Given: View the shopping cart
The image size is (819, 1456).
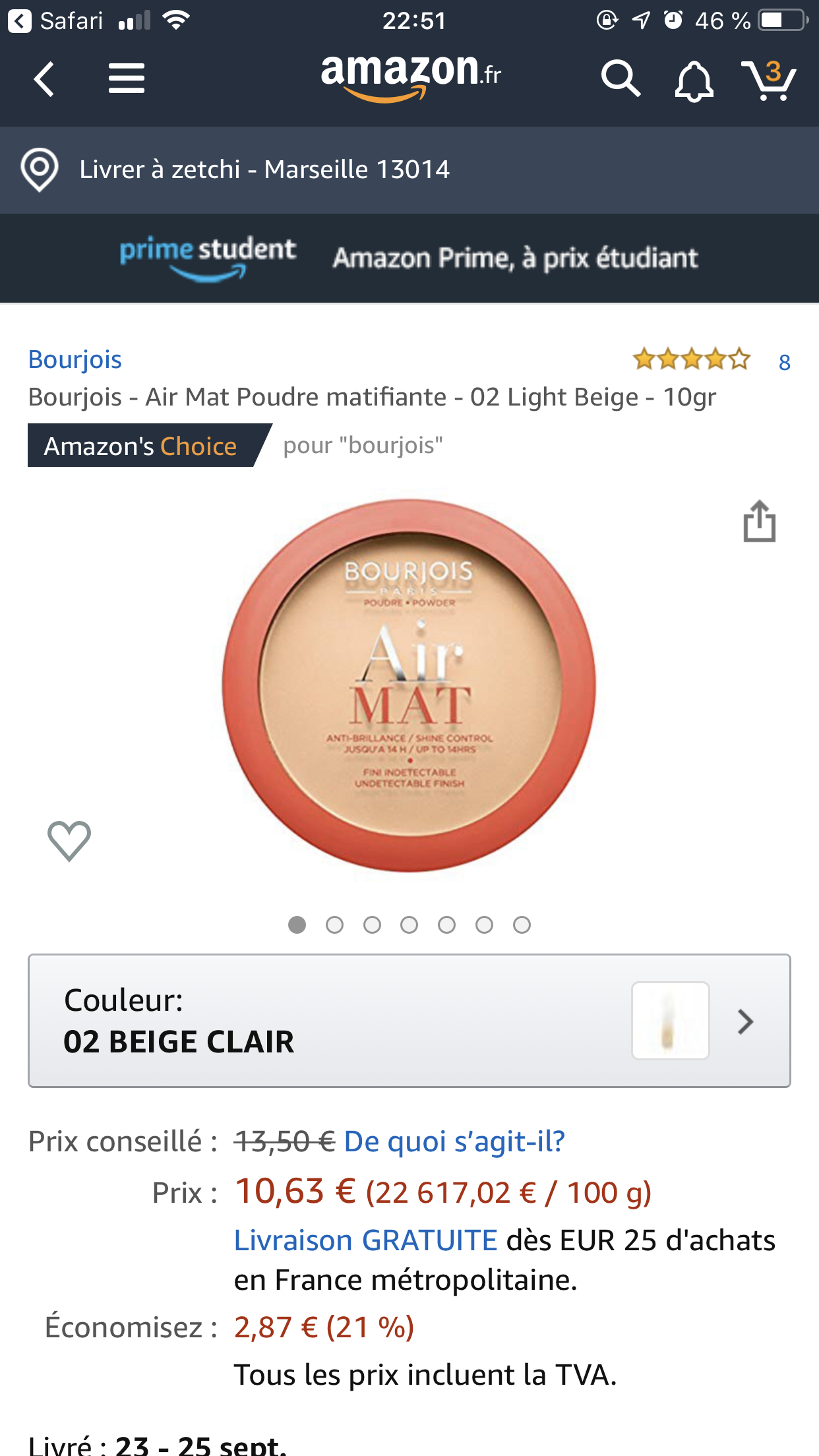Looking at the screenshot, I should coord(769,80).
